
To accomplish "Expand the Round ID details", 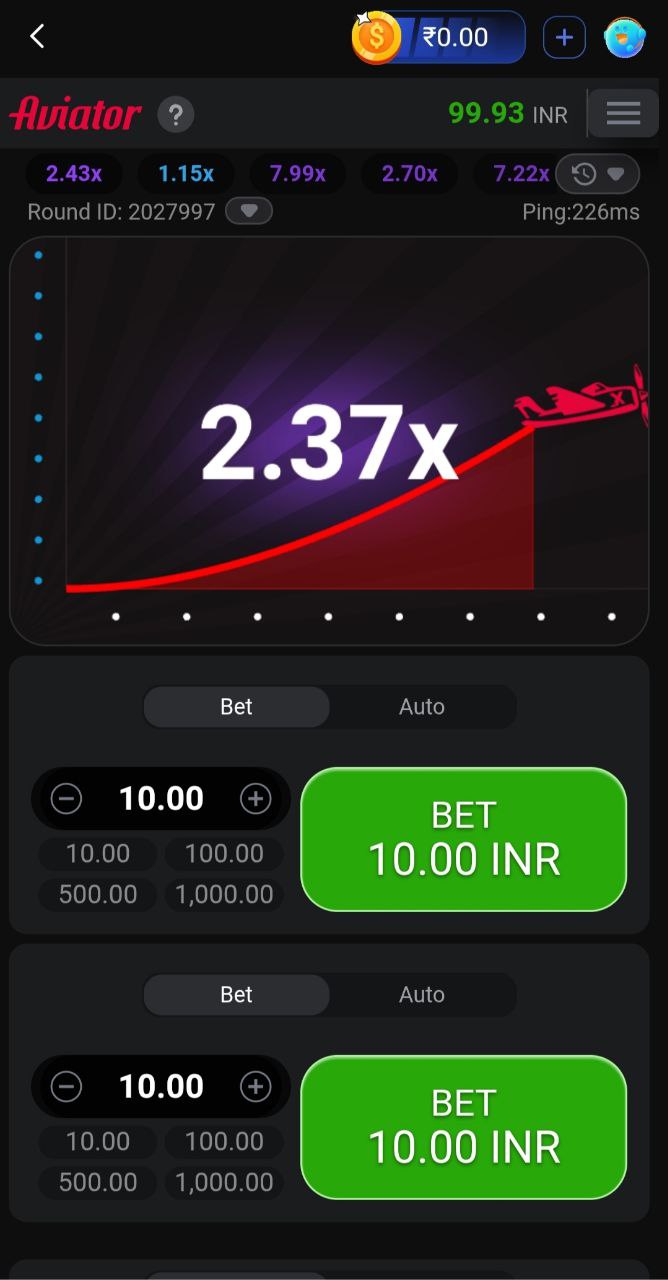I will pos(248,211).
